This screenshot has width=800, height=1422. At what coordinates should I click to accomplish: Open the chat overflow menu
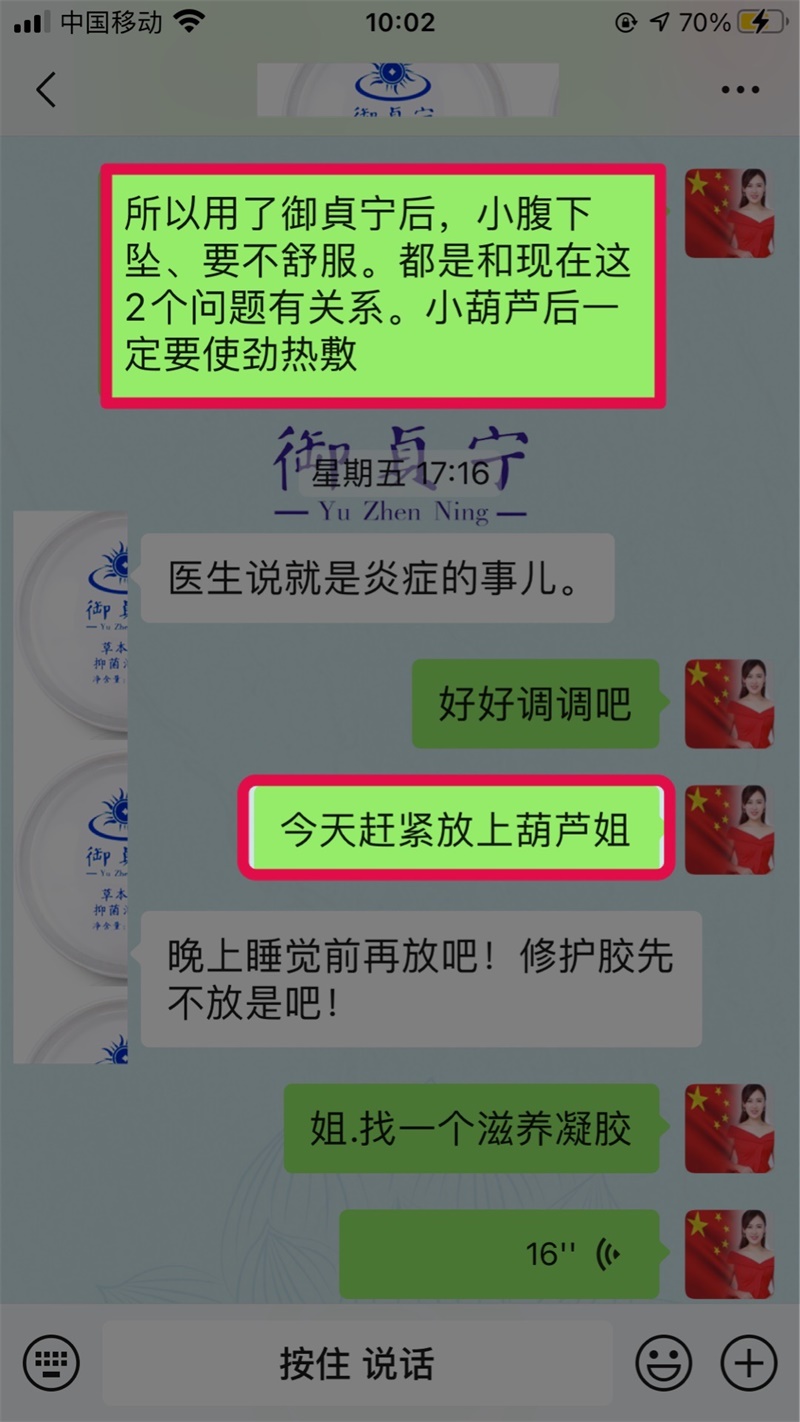click(x=740, y=90)
